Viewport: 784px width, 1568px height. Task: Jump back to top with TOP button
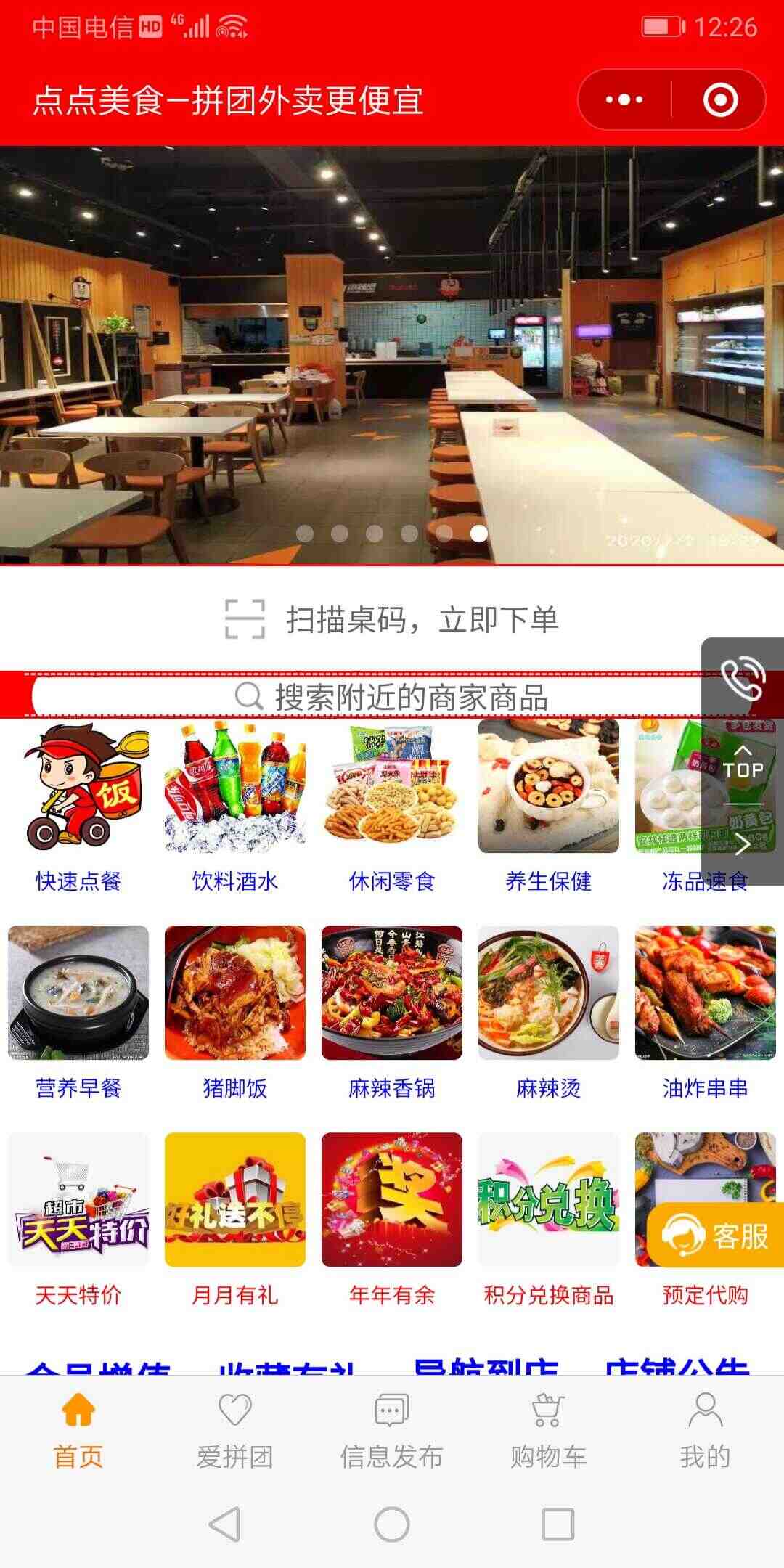(743, 762)
